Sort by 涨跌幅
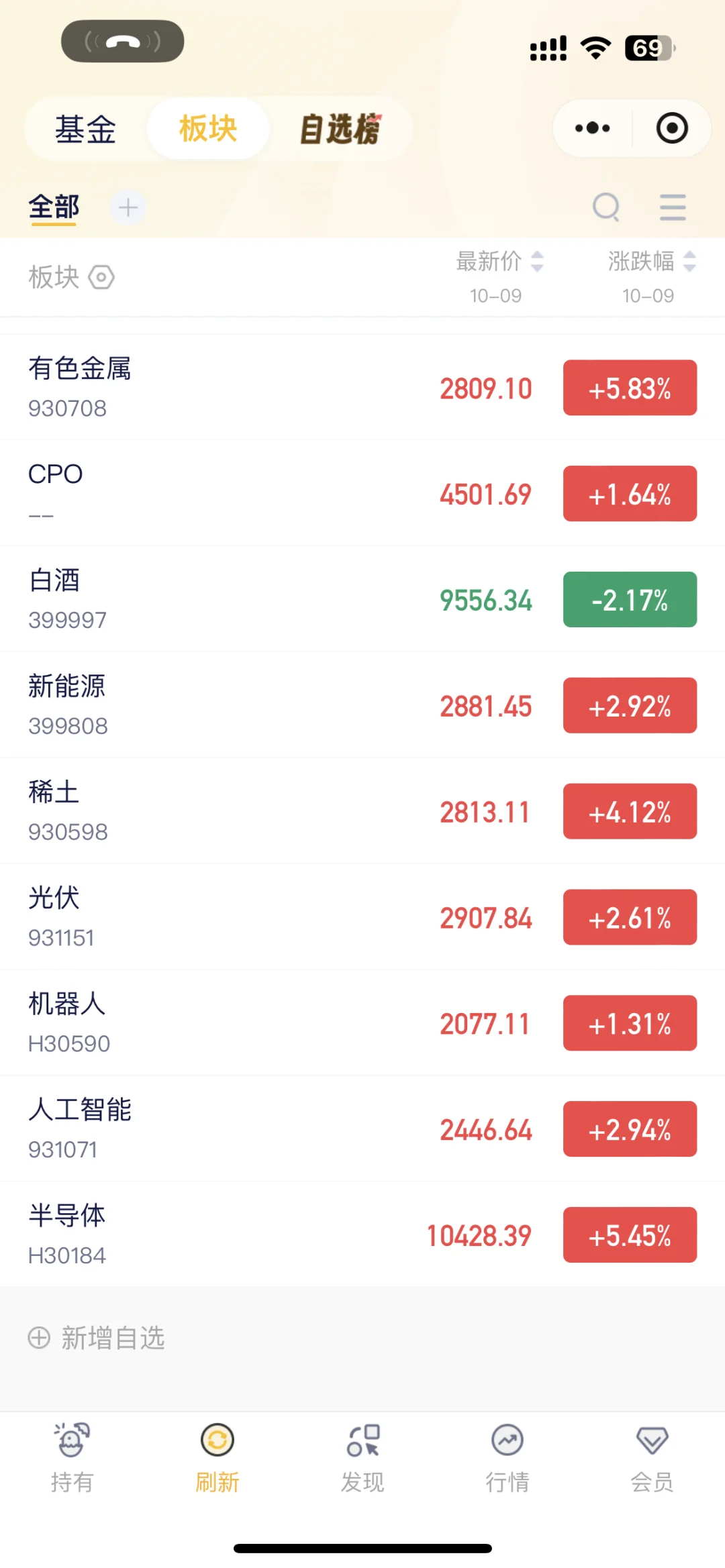This screenshot has width=725, height=1568. (651, 262)
